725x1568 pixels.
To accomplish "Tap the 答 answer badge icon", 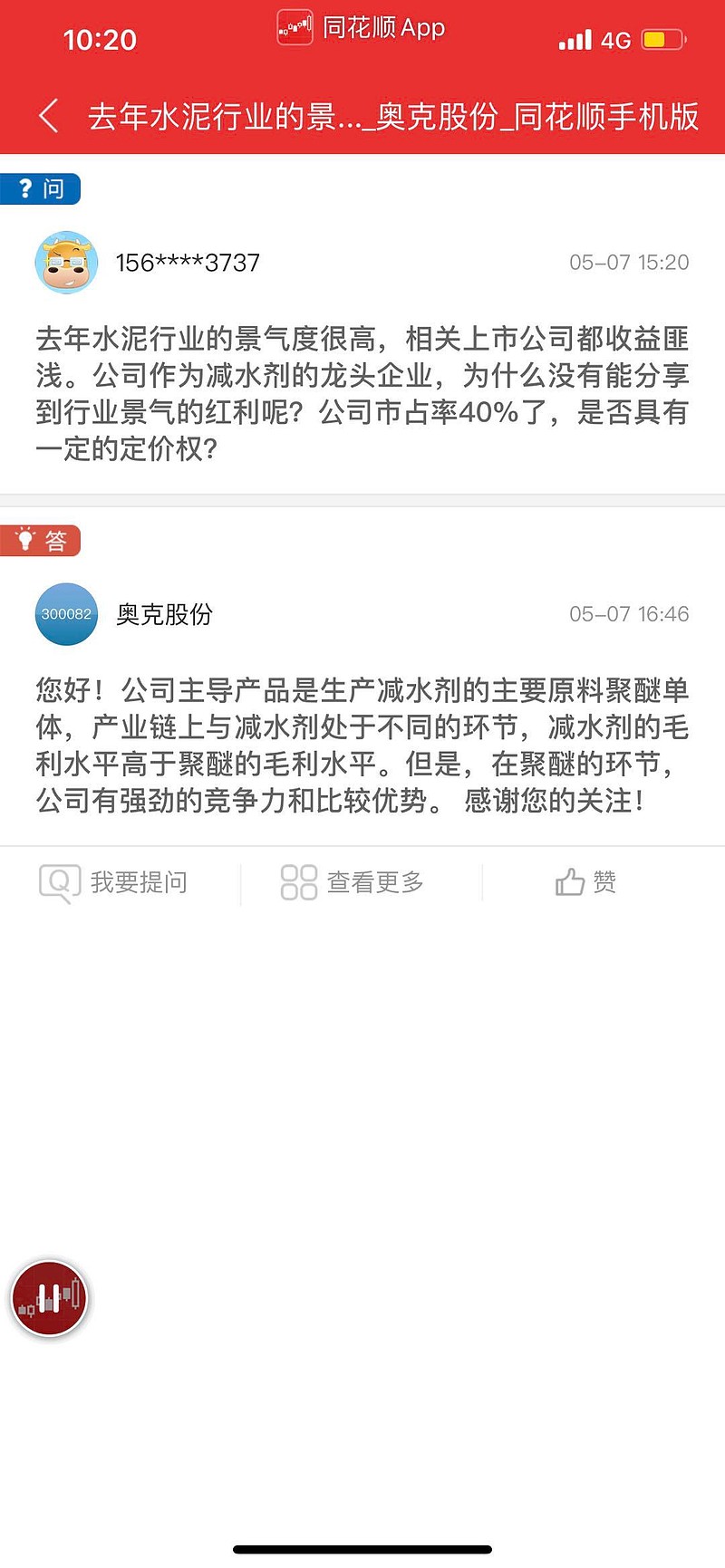I will click(x=41, y=541).
